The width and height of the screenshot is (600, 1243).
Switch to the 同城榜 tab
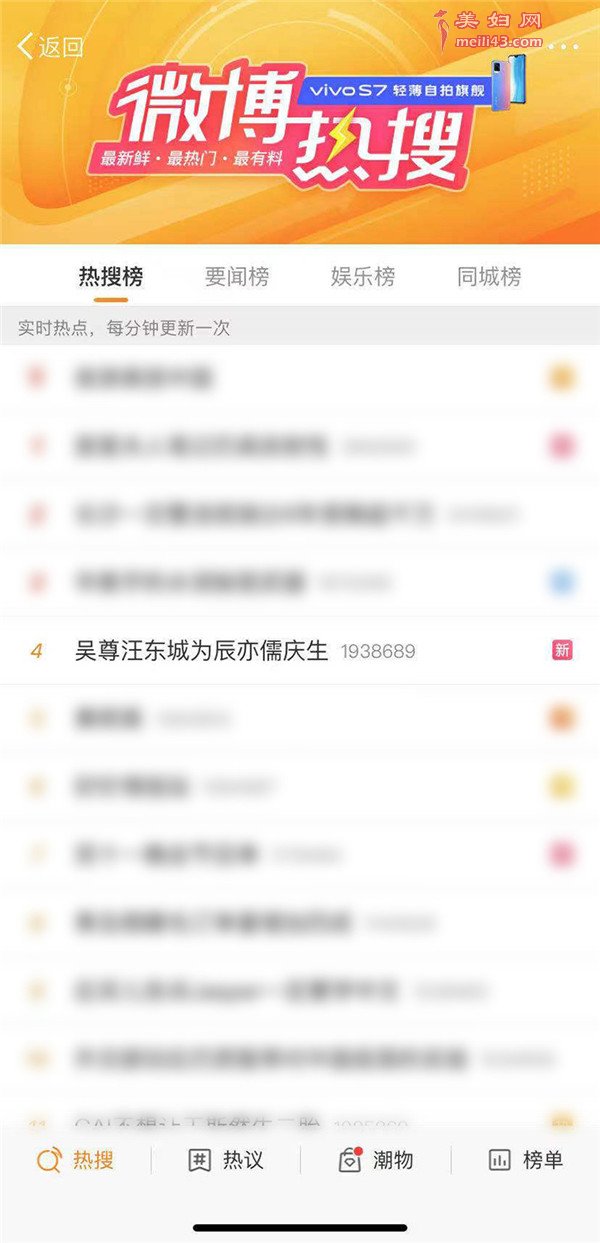tap(489, 277)
